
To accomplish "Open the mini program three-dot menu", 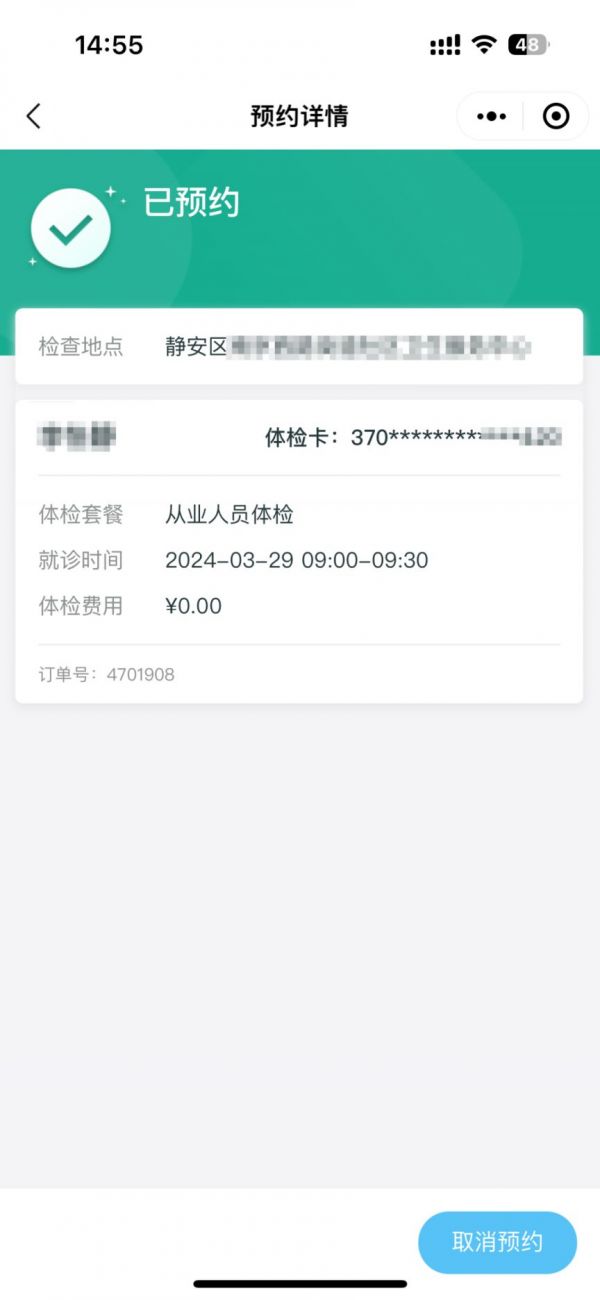I will click(x=491, y=116).
